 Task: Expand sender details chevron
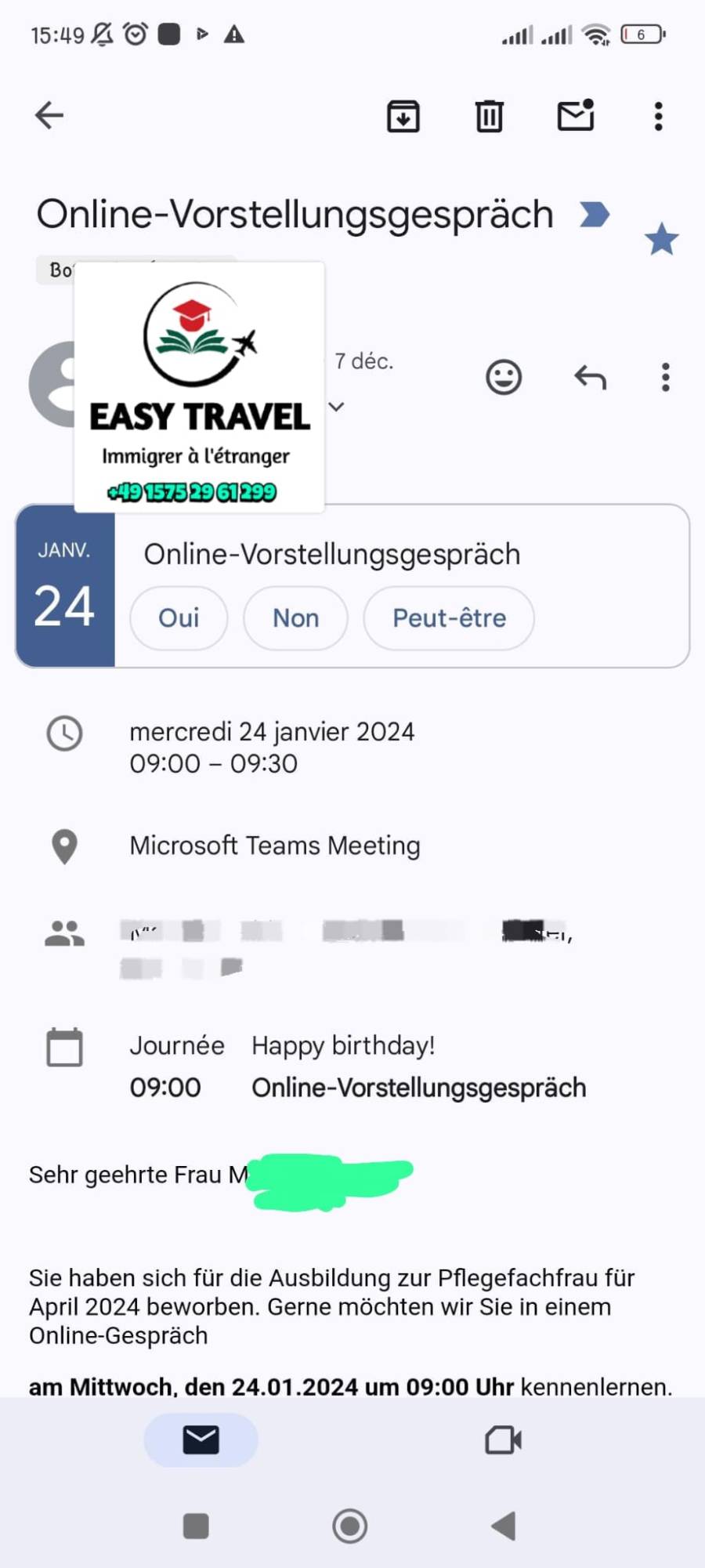337,407
